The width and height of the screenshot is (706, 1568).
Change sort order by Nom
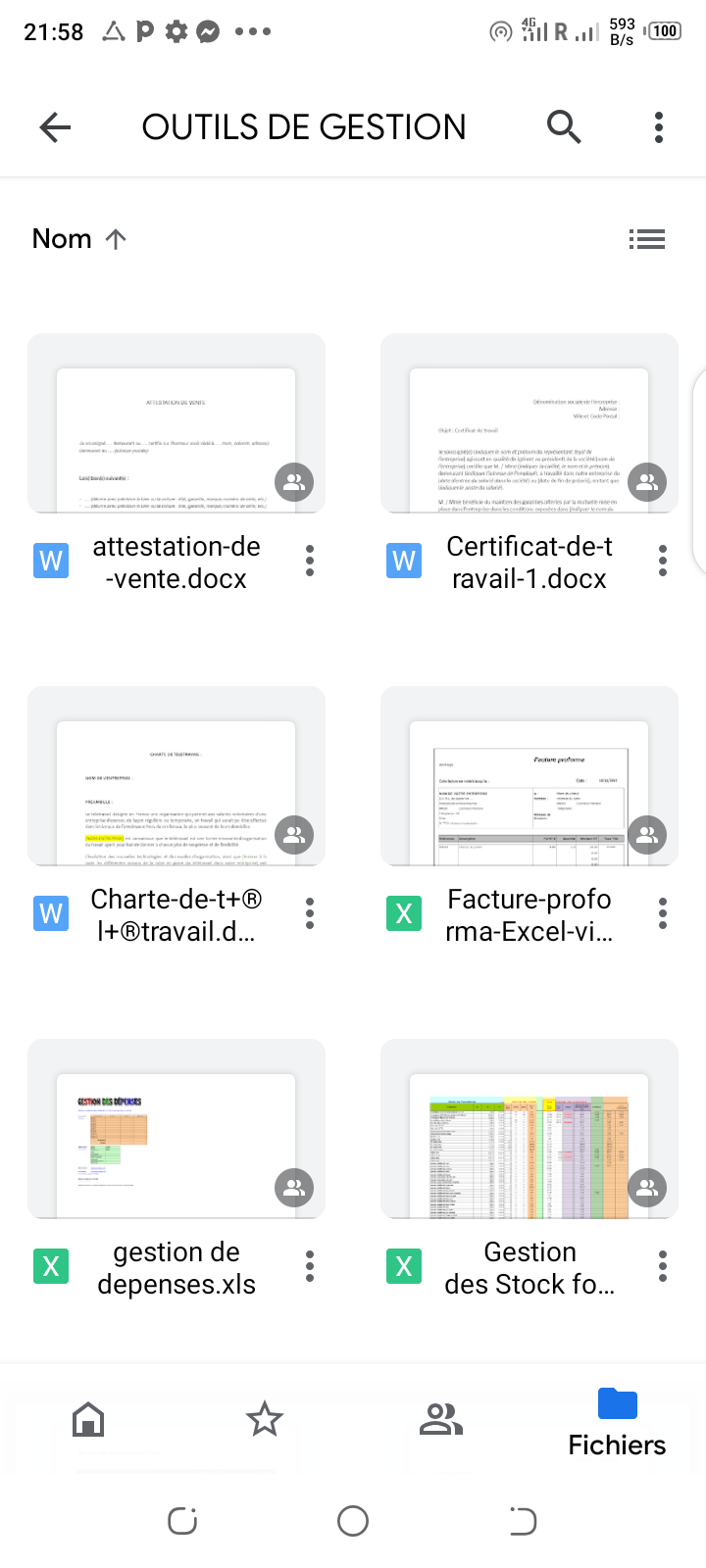point(78,239)
